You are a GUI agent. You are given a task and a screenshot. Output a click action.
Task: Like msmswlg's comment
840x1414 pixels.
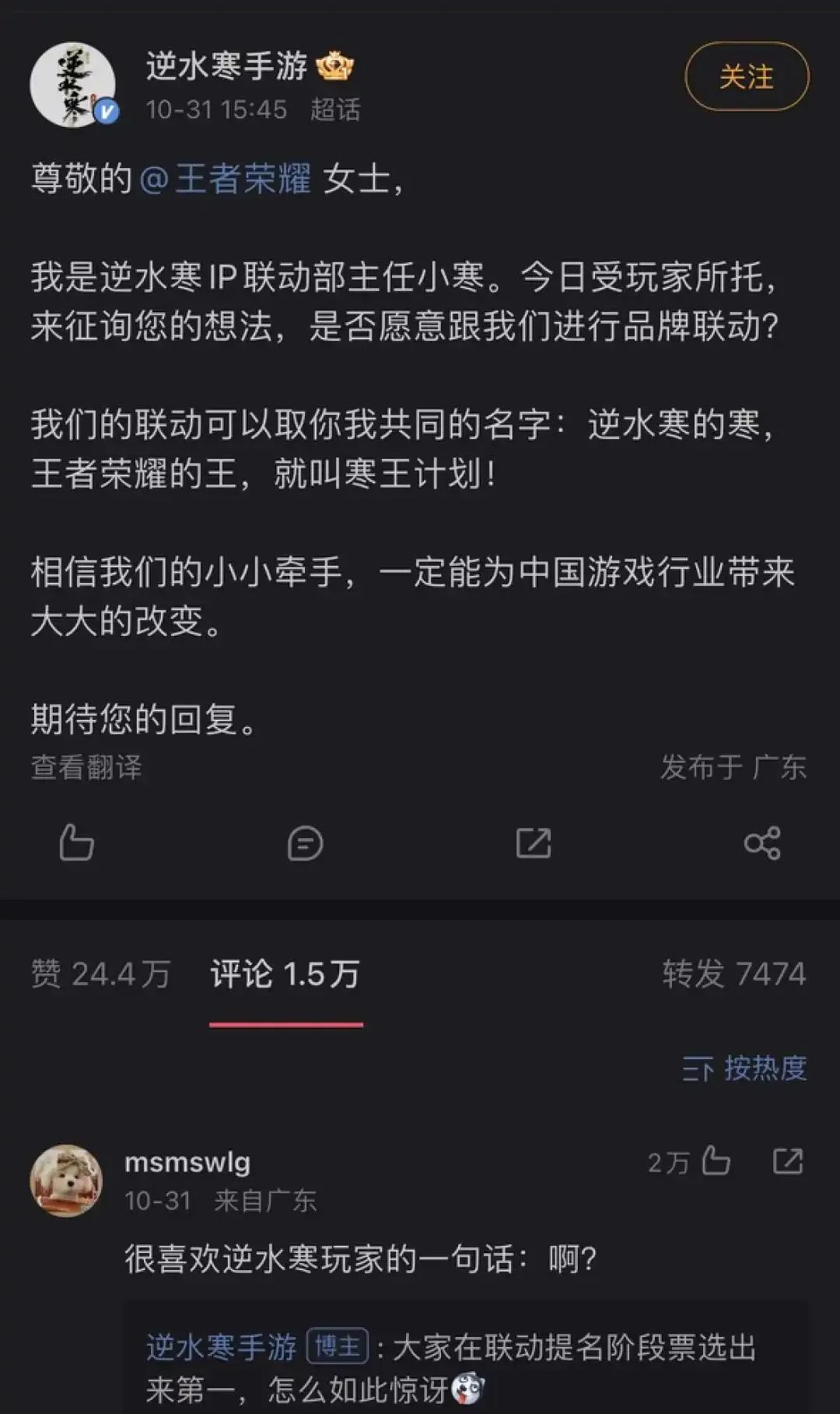(716, 1162)
